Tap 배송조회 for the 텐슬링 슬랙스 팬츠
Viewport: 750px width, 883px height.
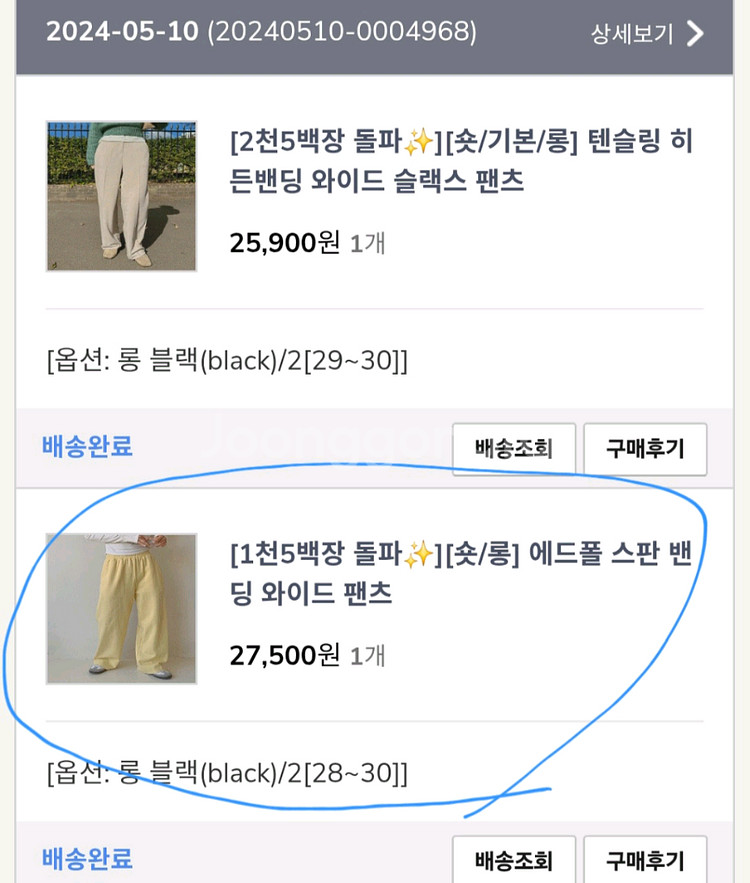tap(513, 449)
